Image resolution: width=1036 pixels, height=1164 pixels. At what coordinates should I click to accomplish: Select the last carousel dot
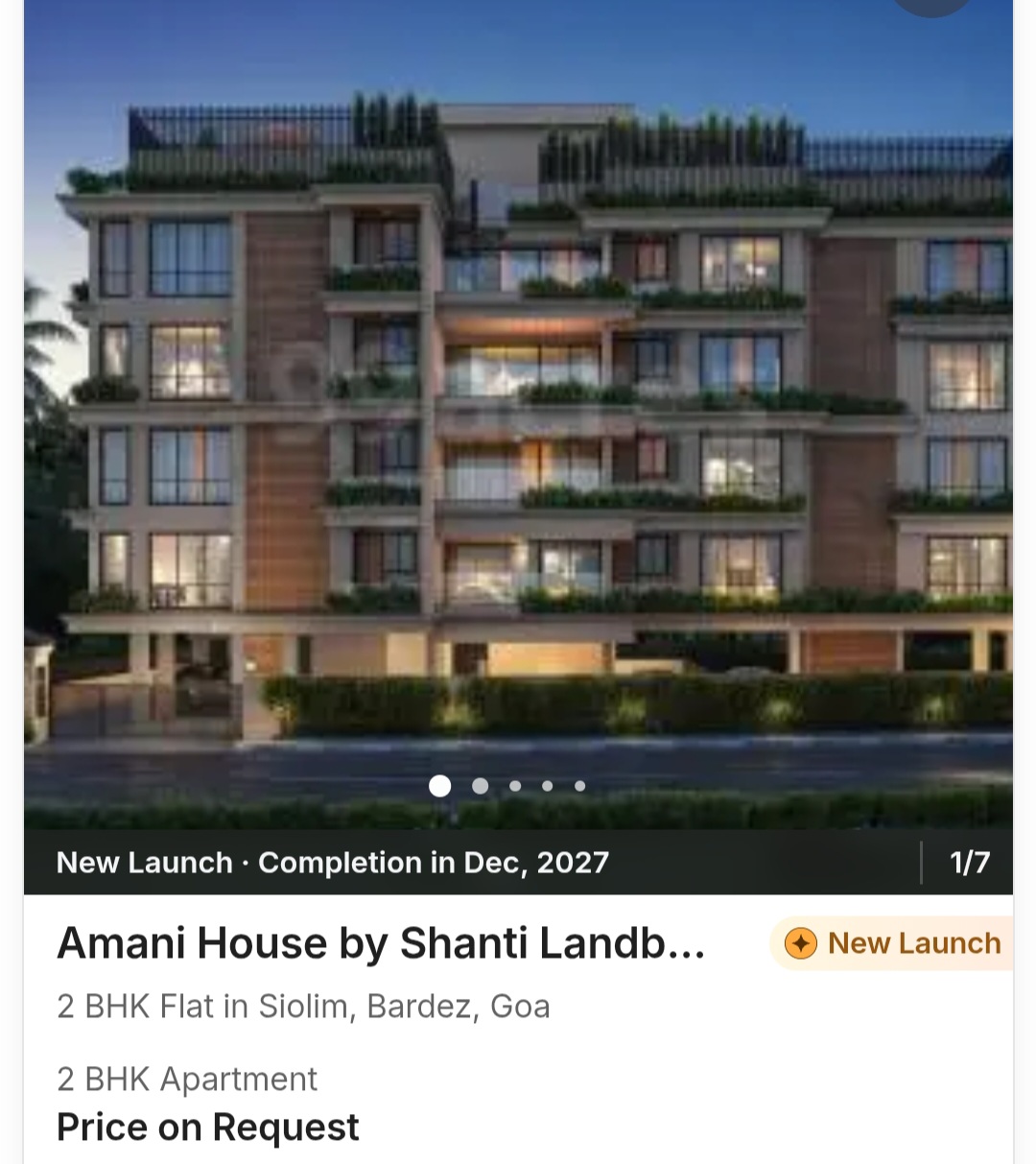580,786
